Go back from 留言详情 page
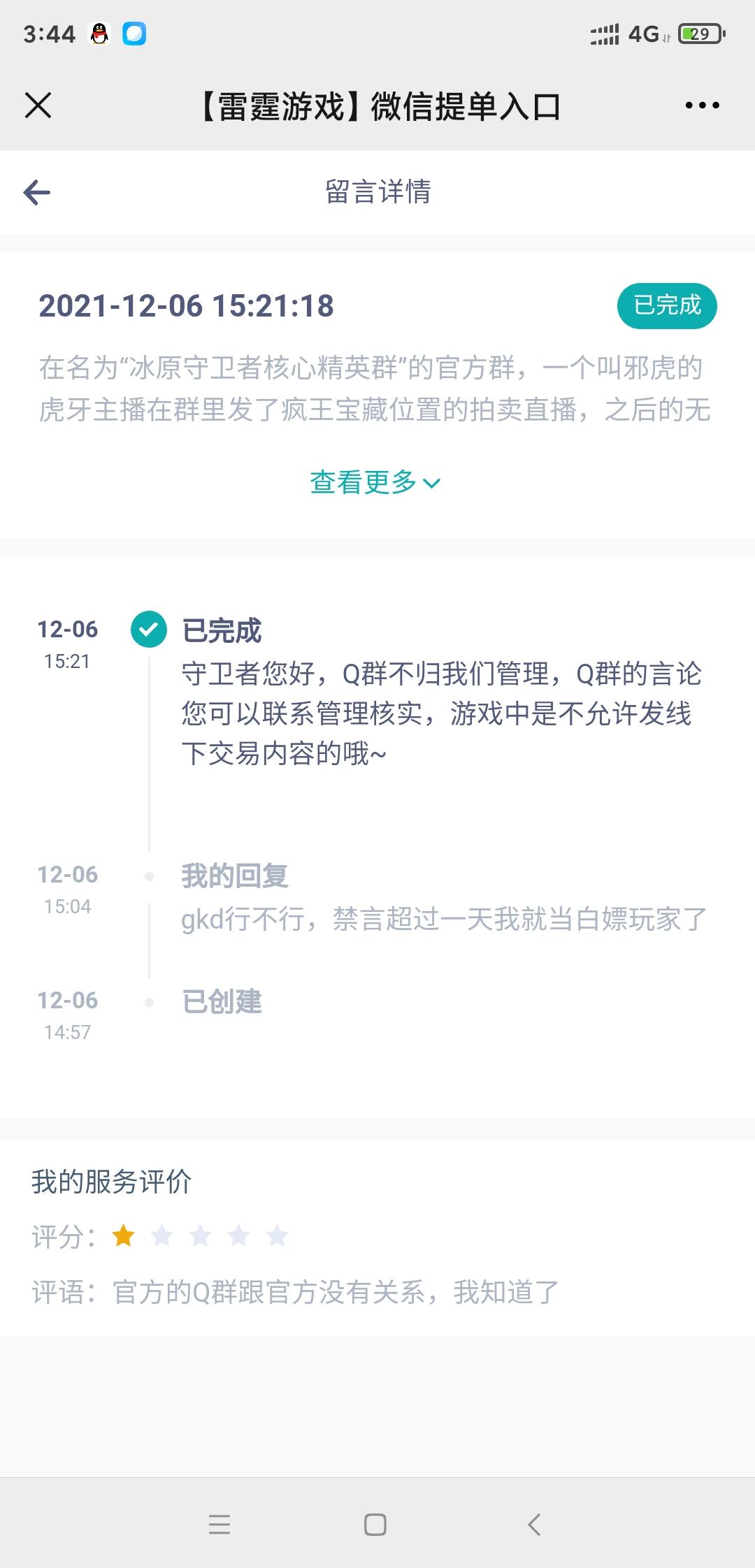The width and height of the screenshot is (755, 1568). pyautogui.click(x=37, y=192)
